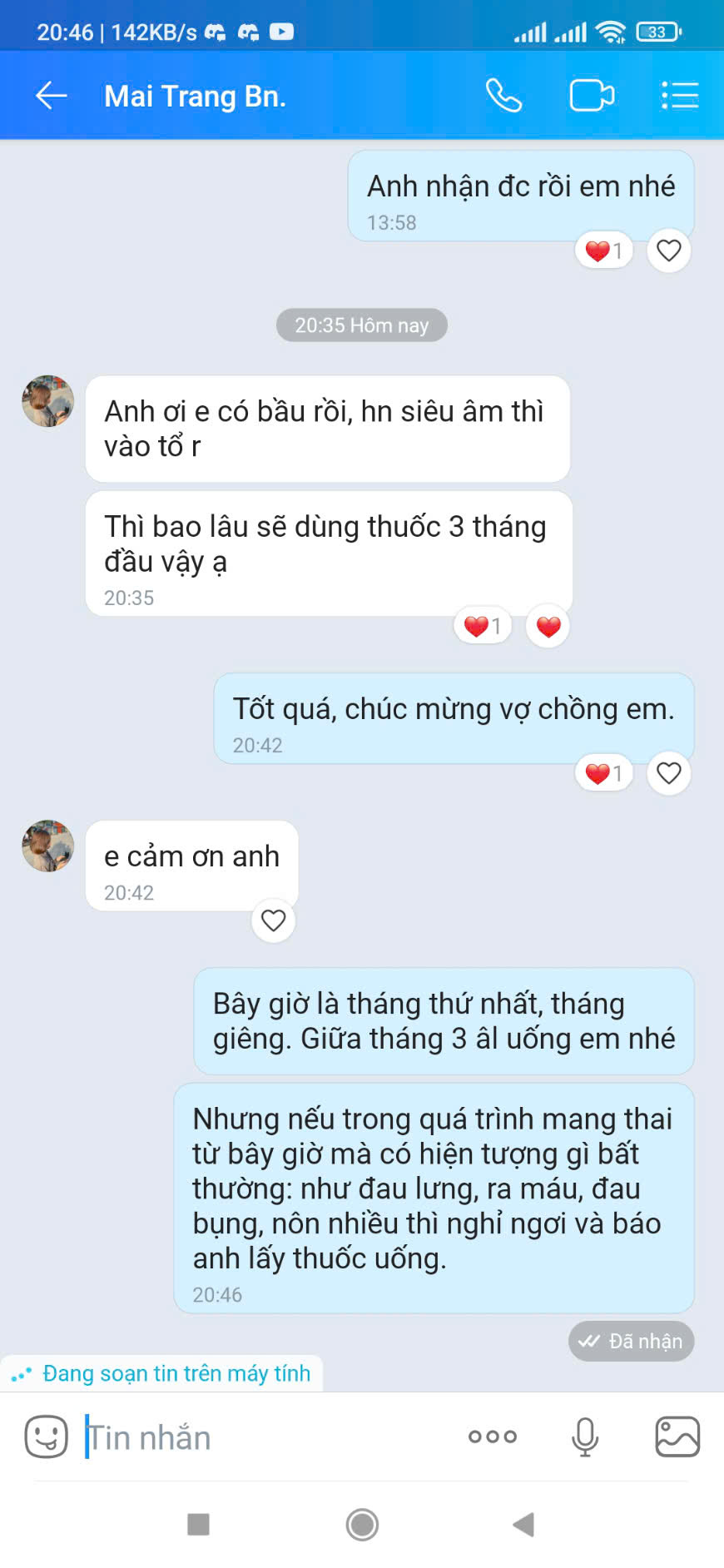The width and height of the screenshot is (724, 1568).
Task: Start a voice call with Mai Trang Bn.
Action: [503, 96]
